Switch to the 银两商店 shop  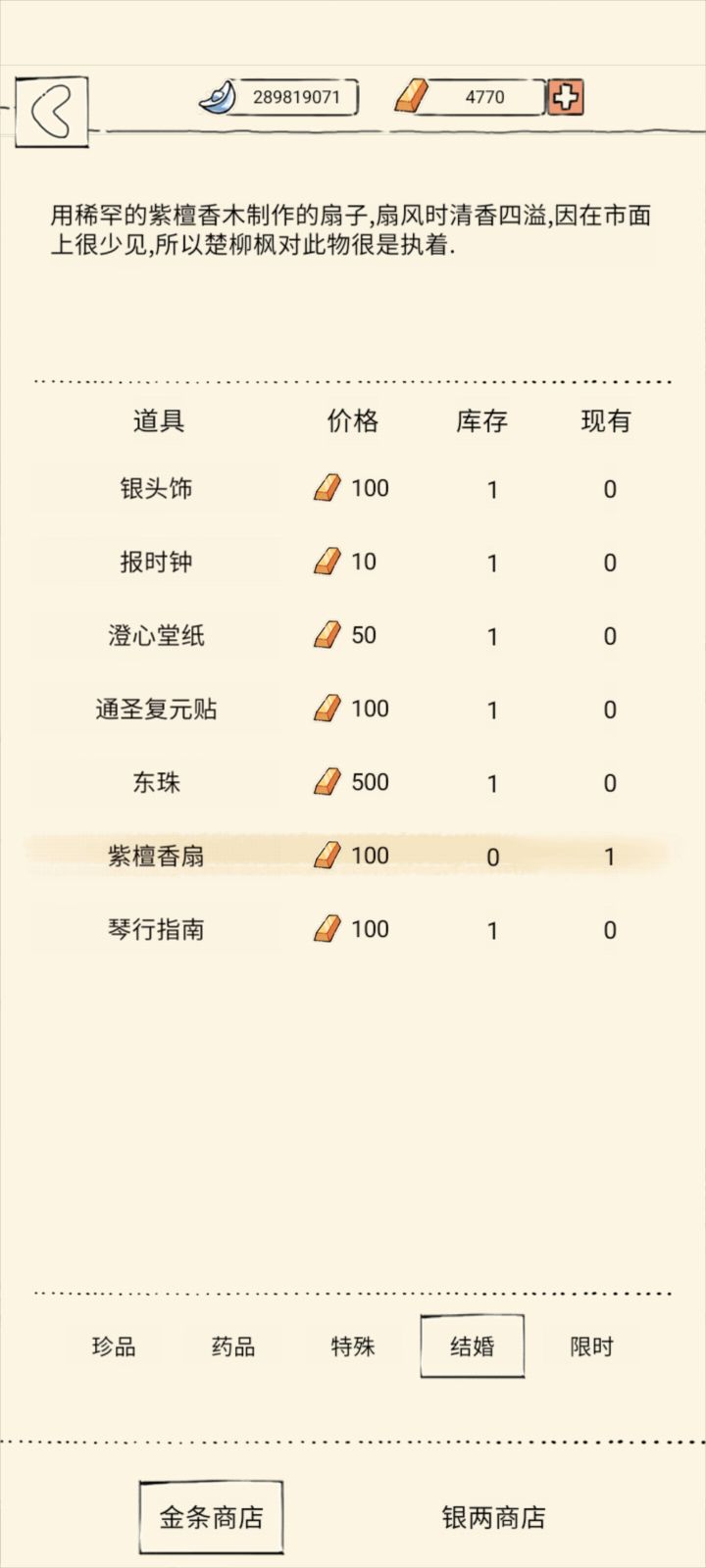click(x=496, y=1517)
